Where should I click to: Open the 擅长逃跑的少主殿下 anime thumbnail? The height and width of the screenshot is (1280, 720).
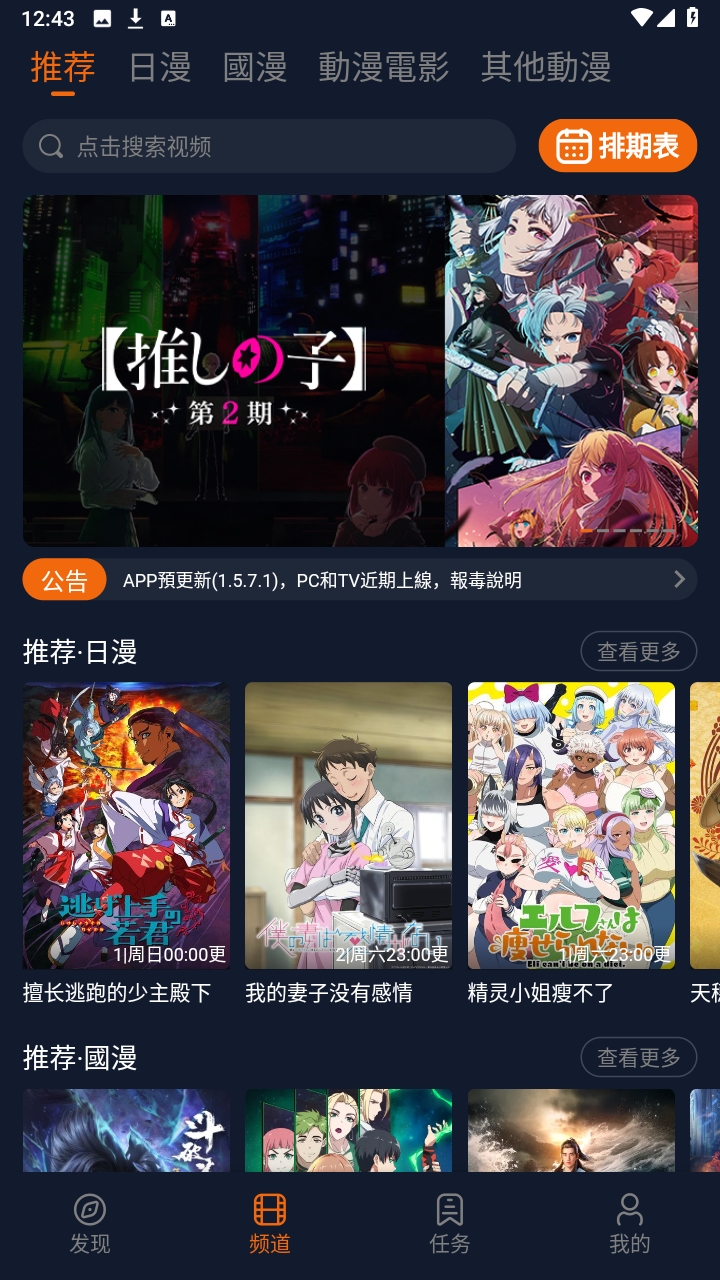(x=126, y=824)
